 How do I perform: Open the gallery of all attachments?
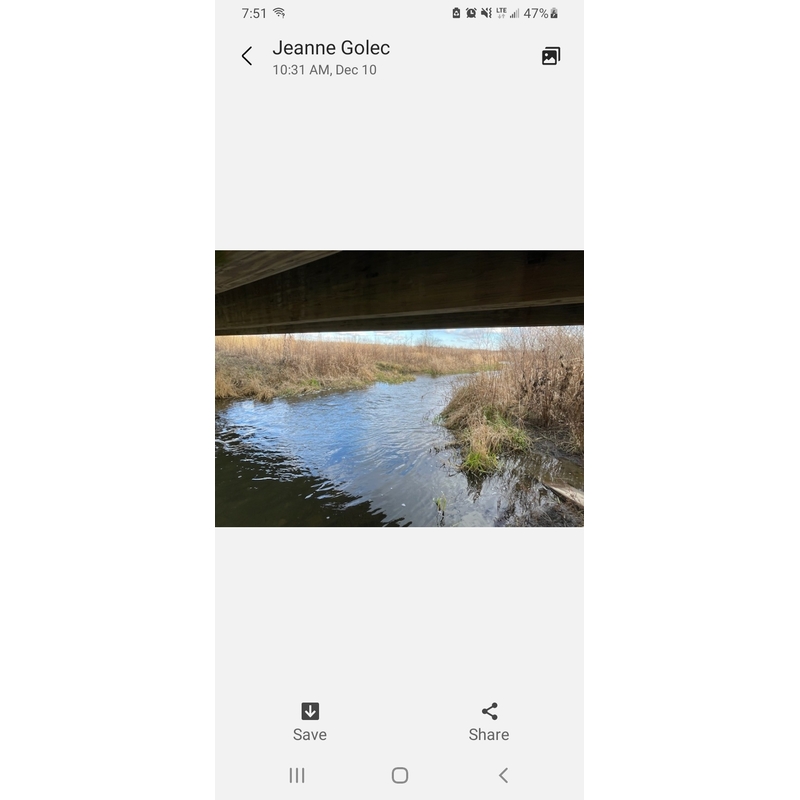550,57
